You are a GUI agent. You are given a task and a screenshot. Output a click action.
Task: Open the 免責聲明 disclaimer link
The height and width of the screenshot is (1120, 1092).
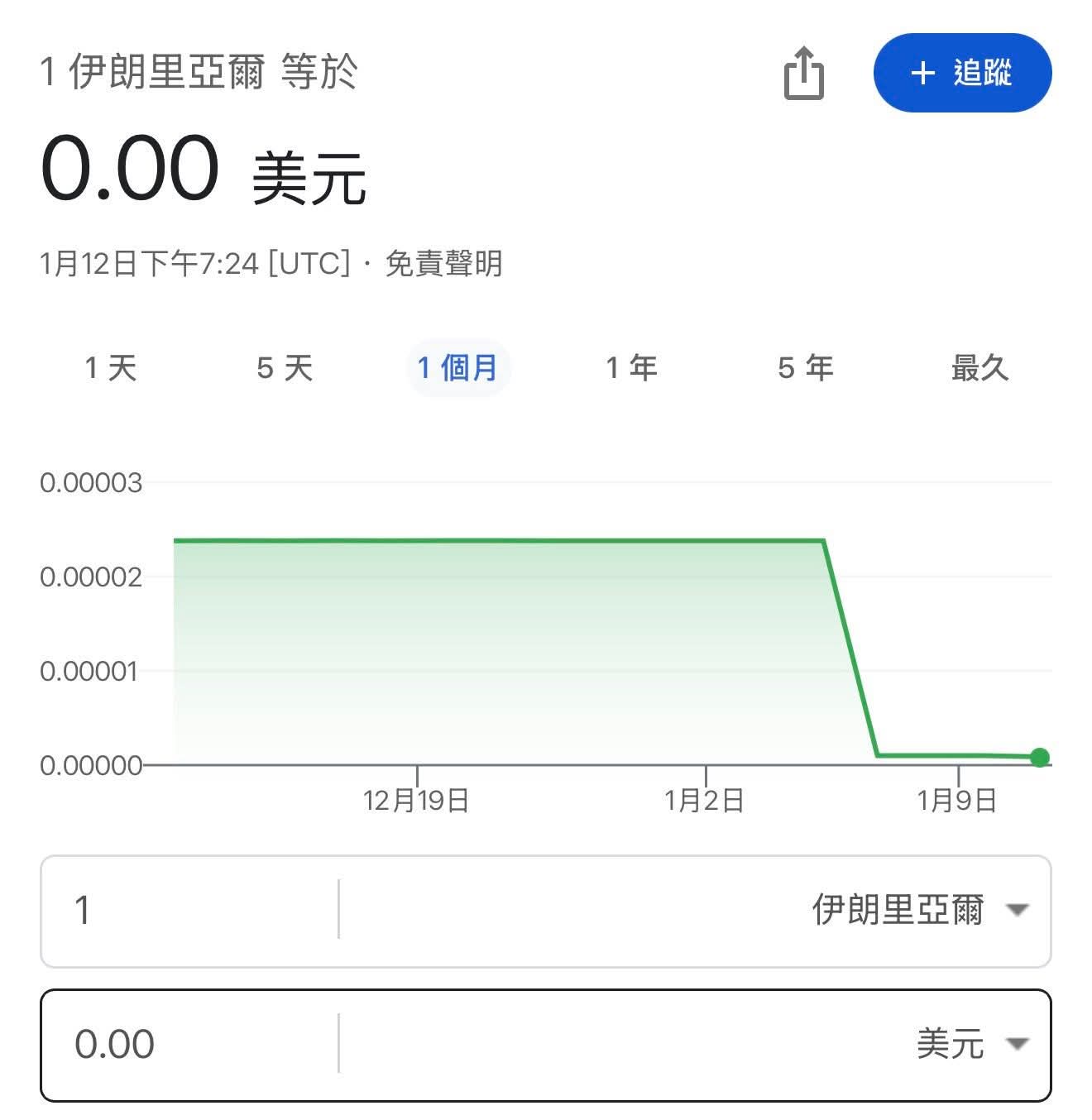point(443,264)
